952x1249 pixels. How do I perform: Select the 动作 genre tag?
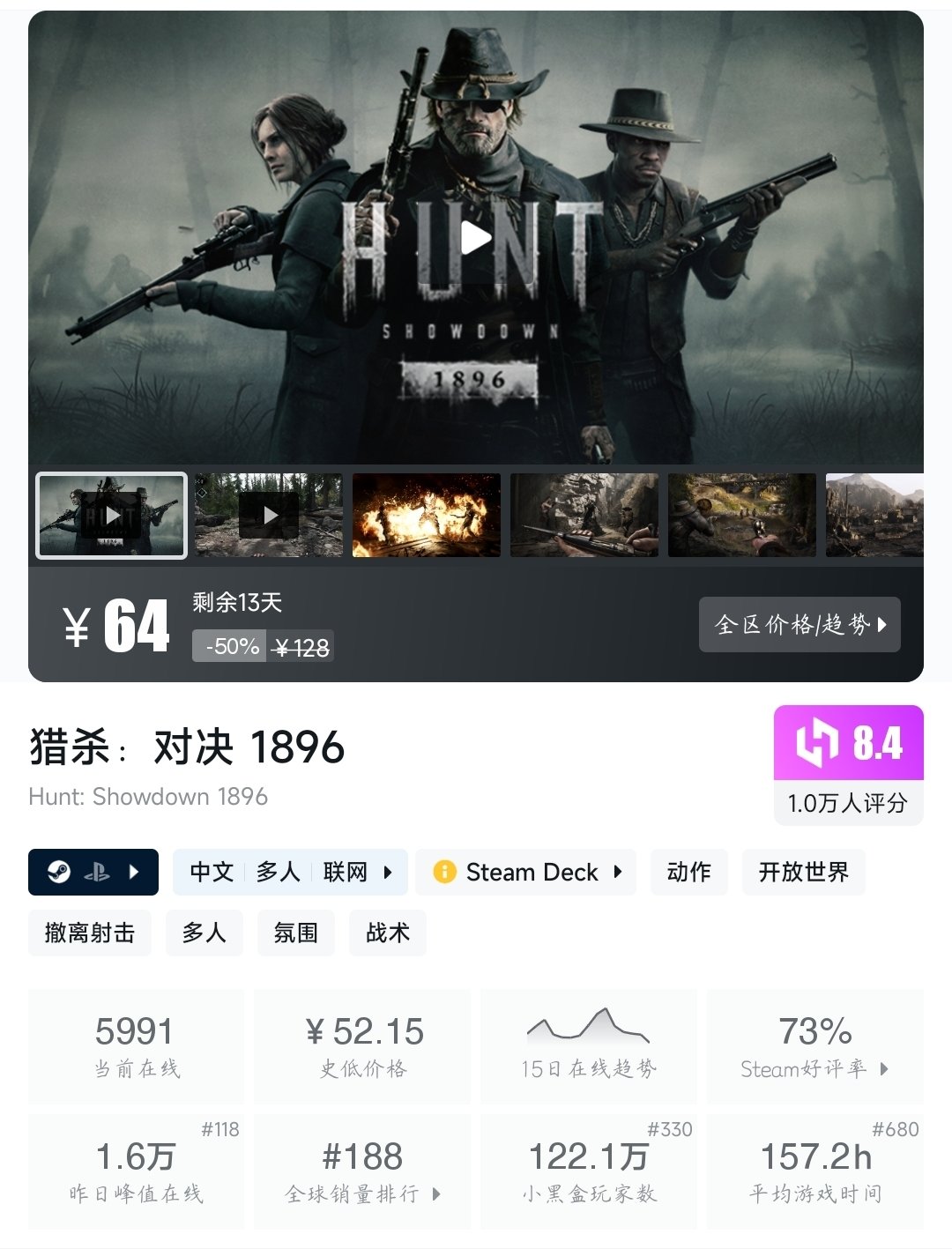(688, 873)
